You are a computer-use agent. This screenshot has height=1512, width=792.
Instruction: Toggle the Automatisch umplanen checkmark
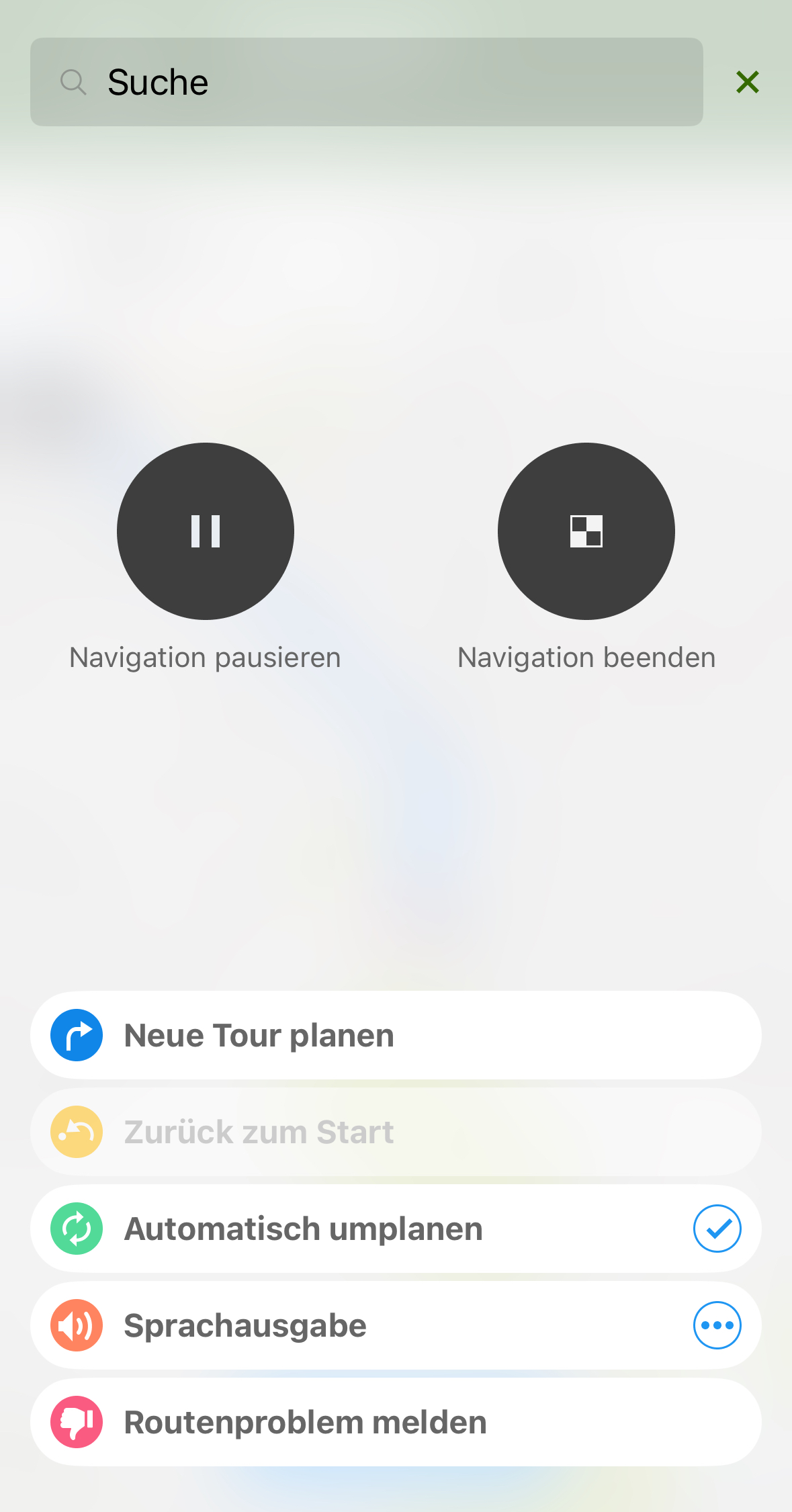(717, 1229)
